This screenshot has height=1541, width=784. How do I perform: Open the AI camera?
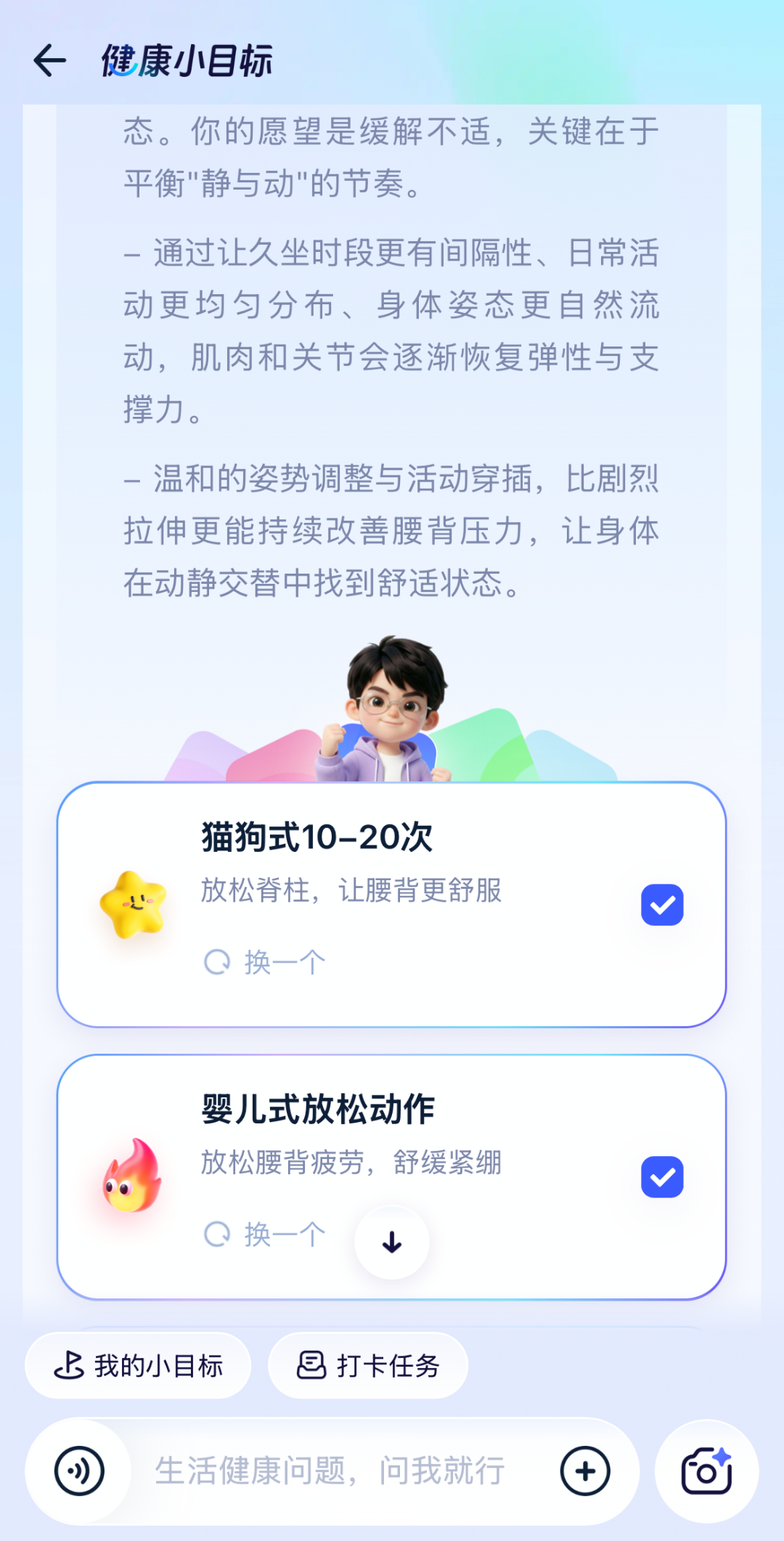(x=706, y=1471)
